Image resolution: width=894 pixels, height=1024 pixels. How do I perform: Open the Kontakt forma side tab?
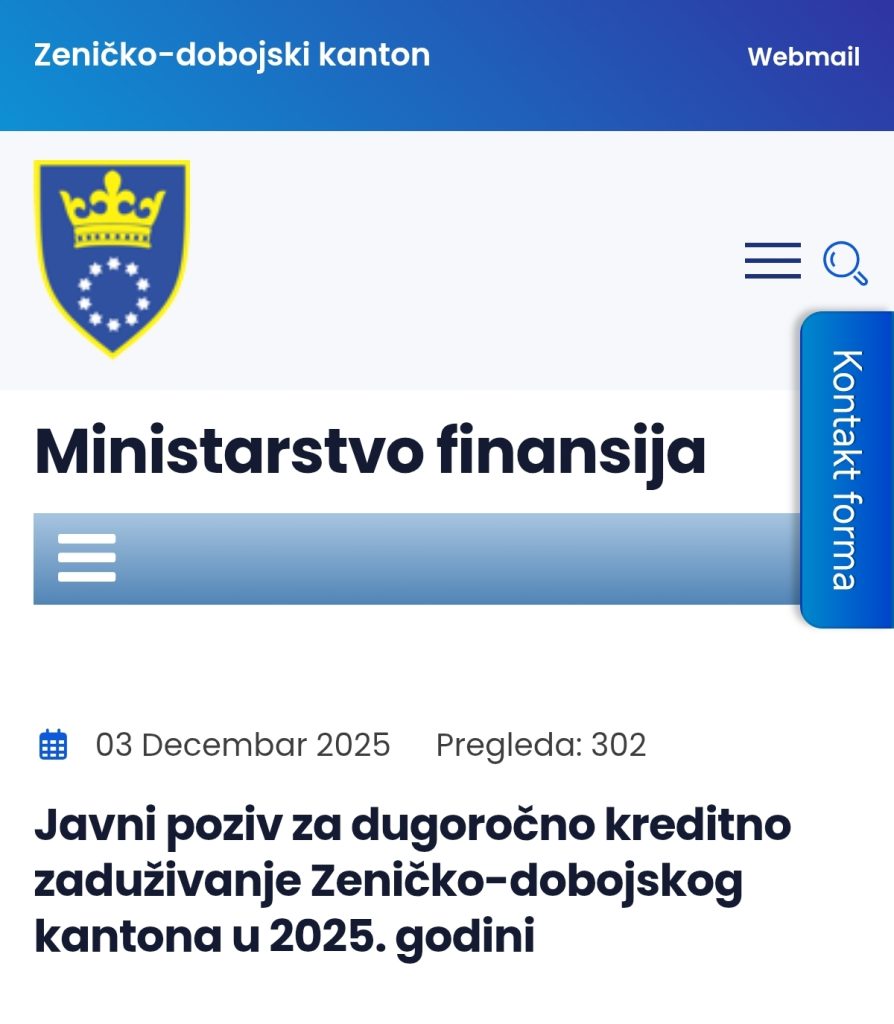(847, 469)
